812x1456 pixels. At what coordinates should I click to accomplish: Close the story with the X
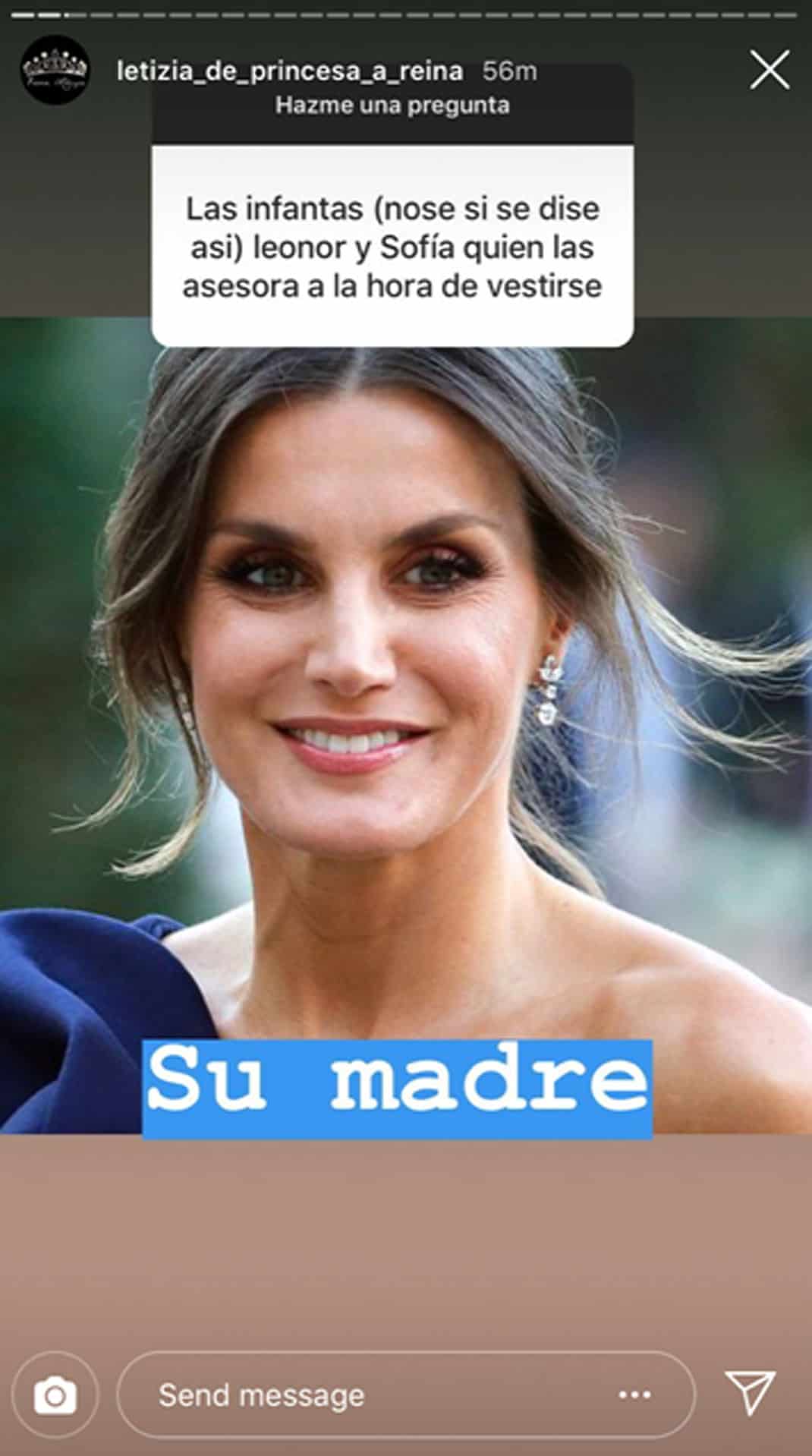[x=770, y=71]
